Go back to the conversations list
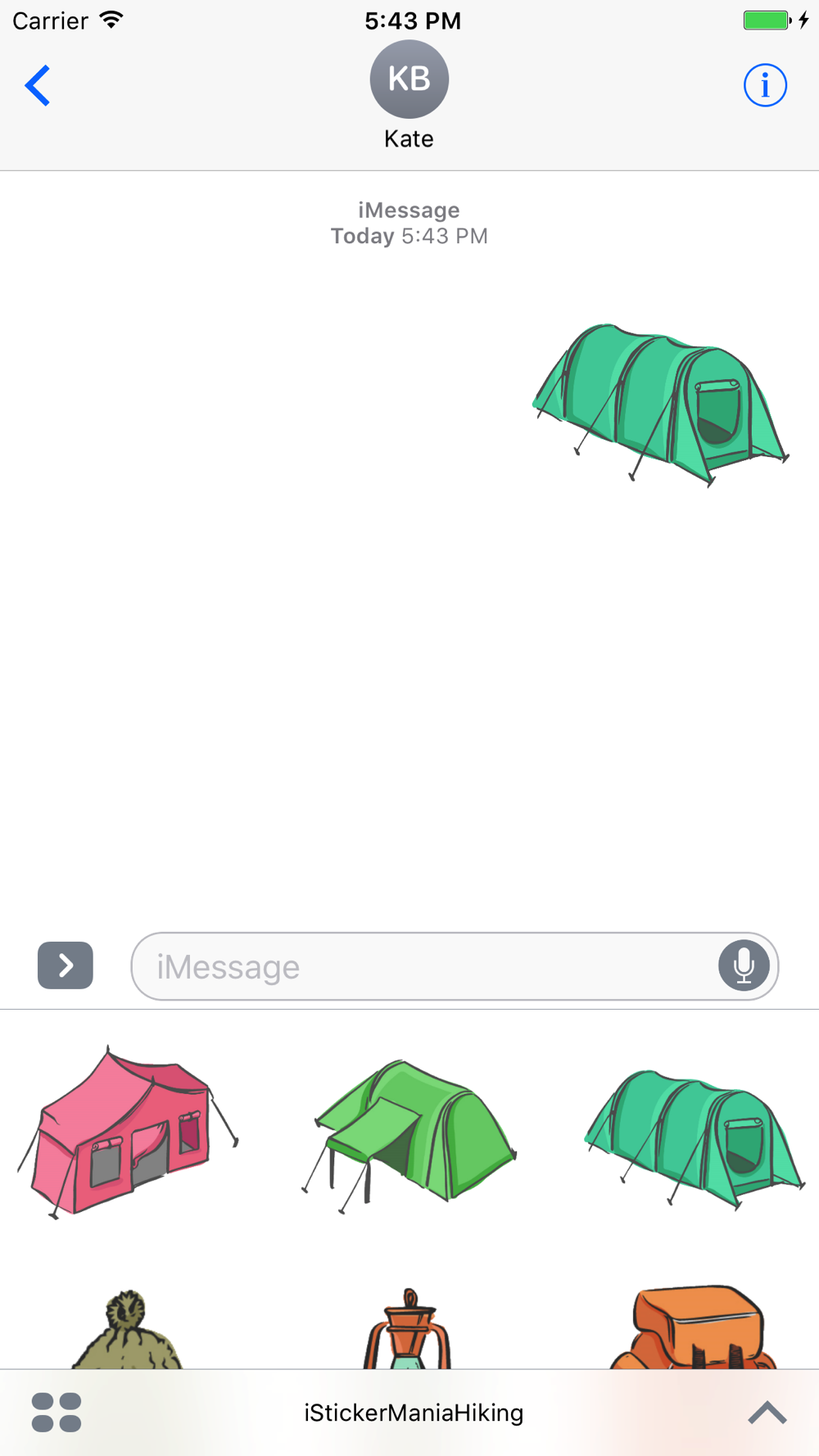819x1456 pixels. pos(38,85)
